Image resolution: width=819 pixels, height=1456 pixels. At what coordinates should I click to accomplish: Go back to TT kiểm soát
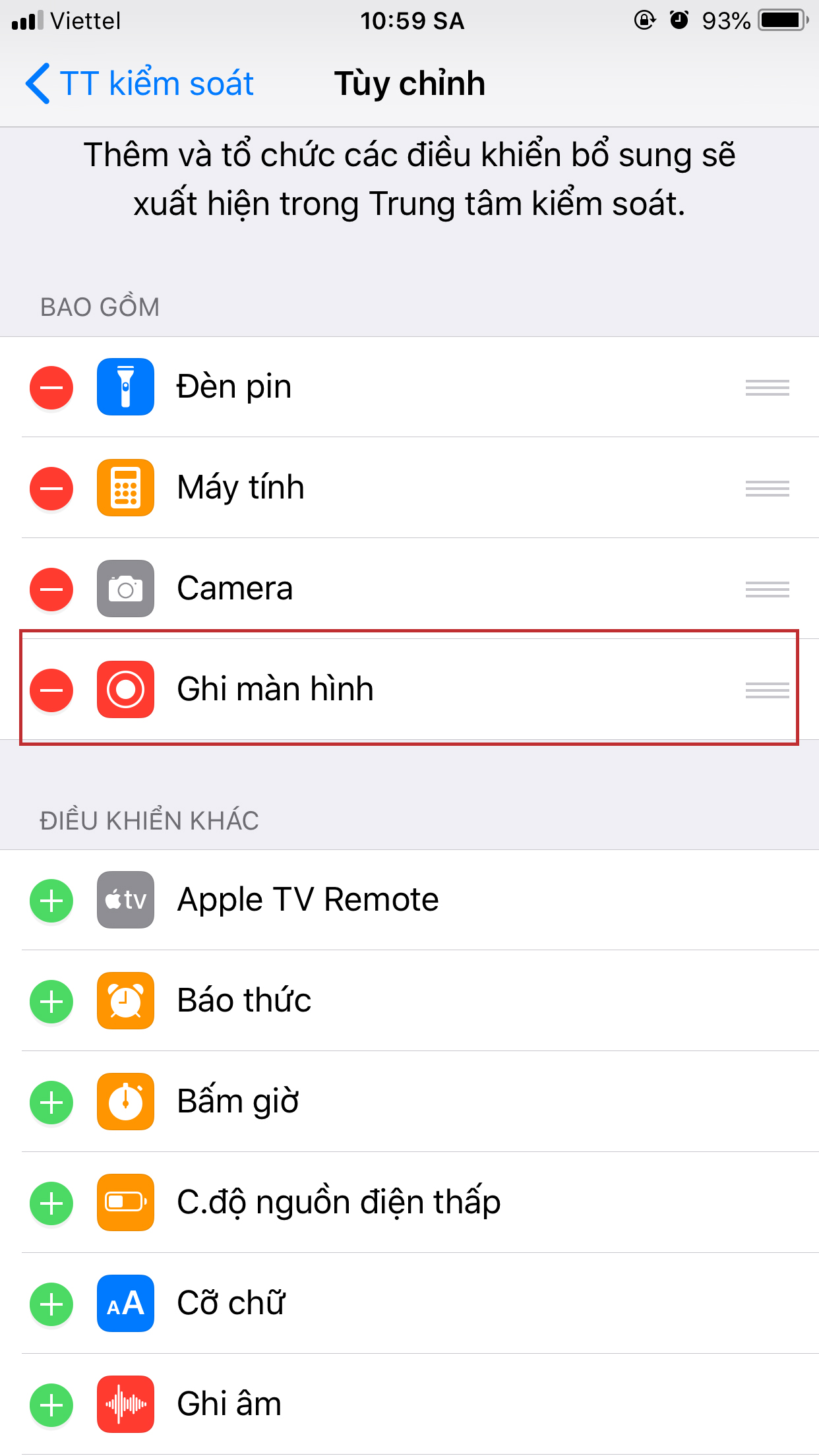(139, 84)
